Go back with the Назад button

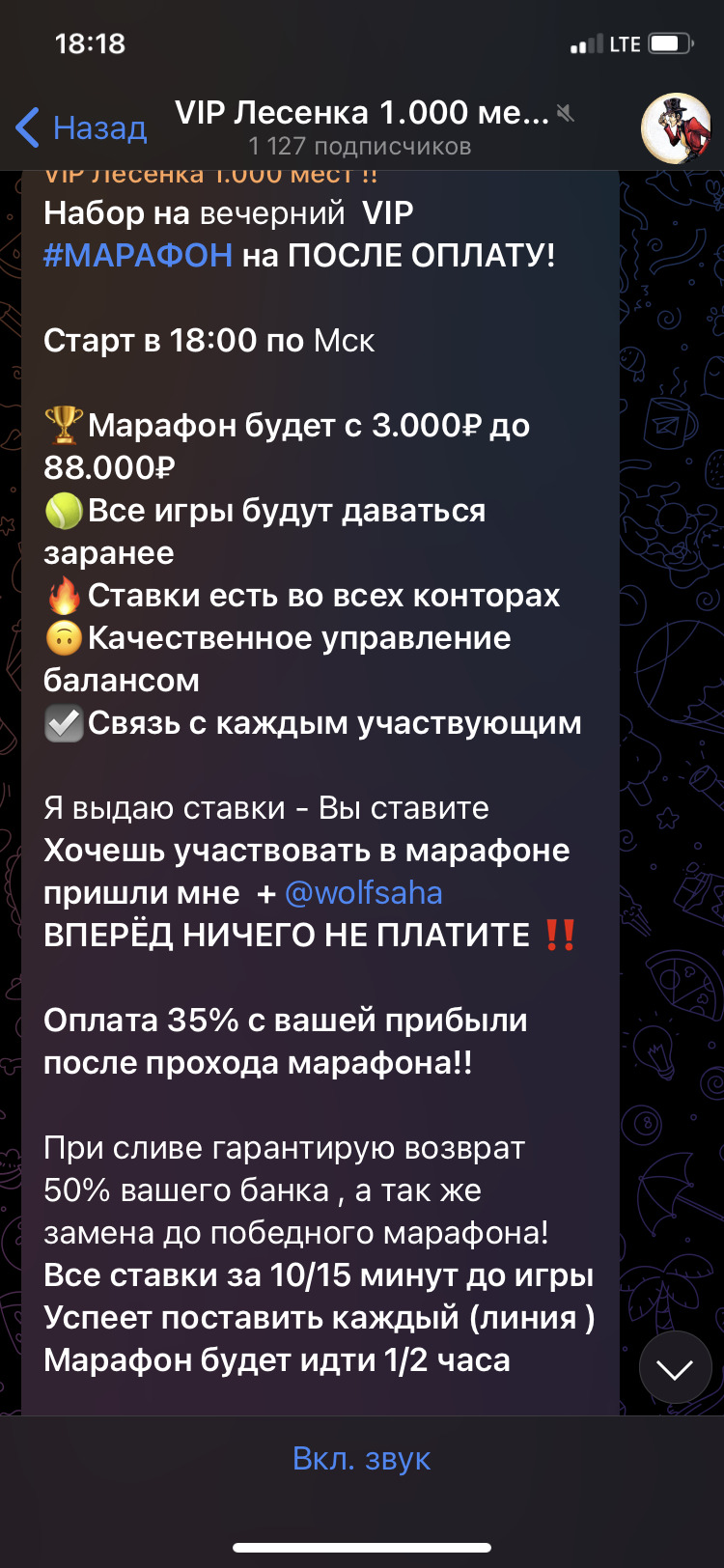click(x=81, y=127)
